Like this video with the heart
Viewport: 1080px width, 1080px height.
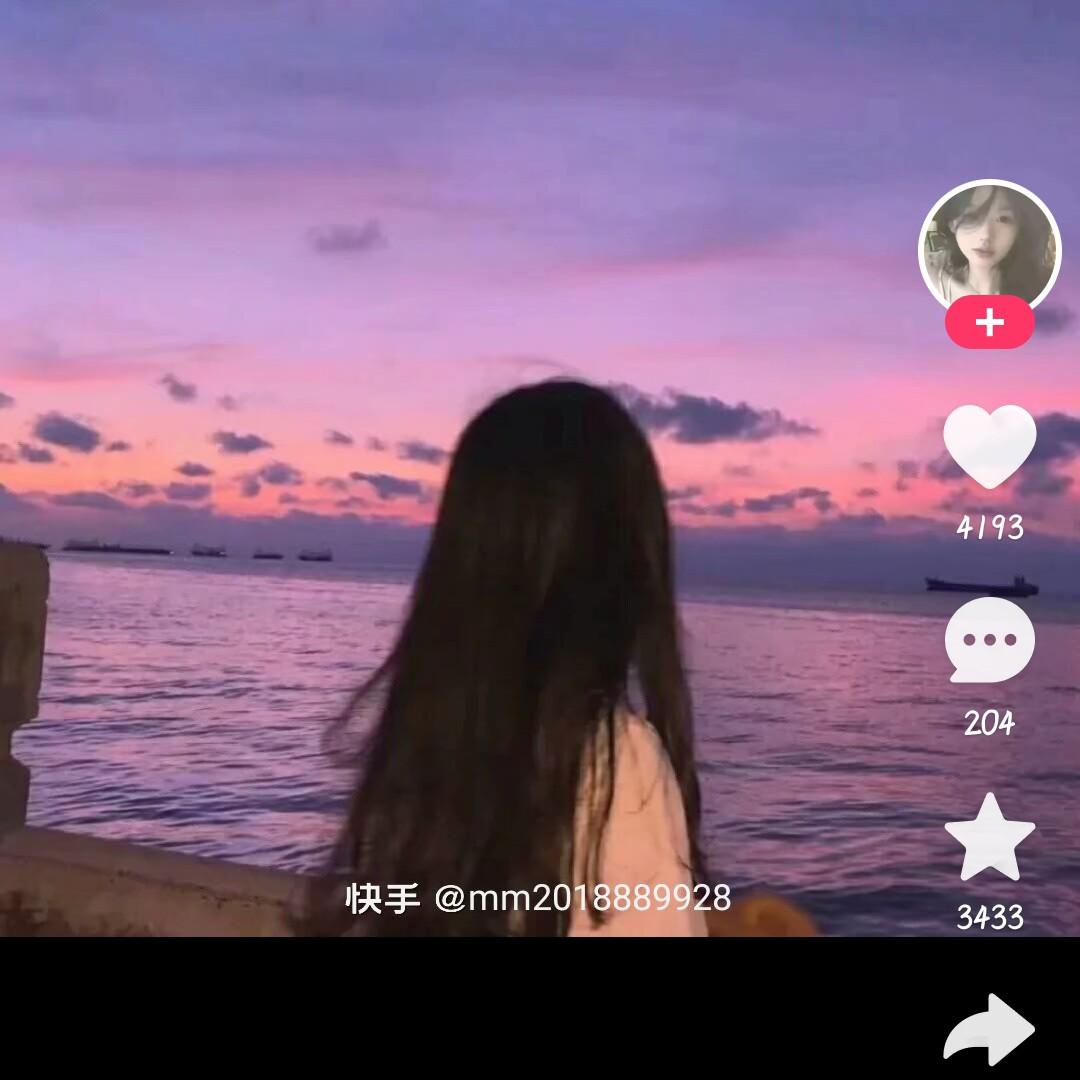tap(989, 446)
